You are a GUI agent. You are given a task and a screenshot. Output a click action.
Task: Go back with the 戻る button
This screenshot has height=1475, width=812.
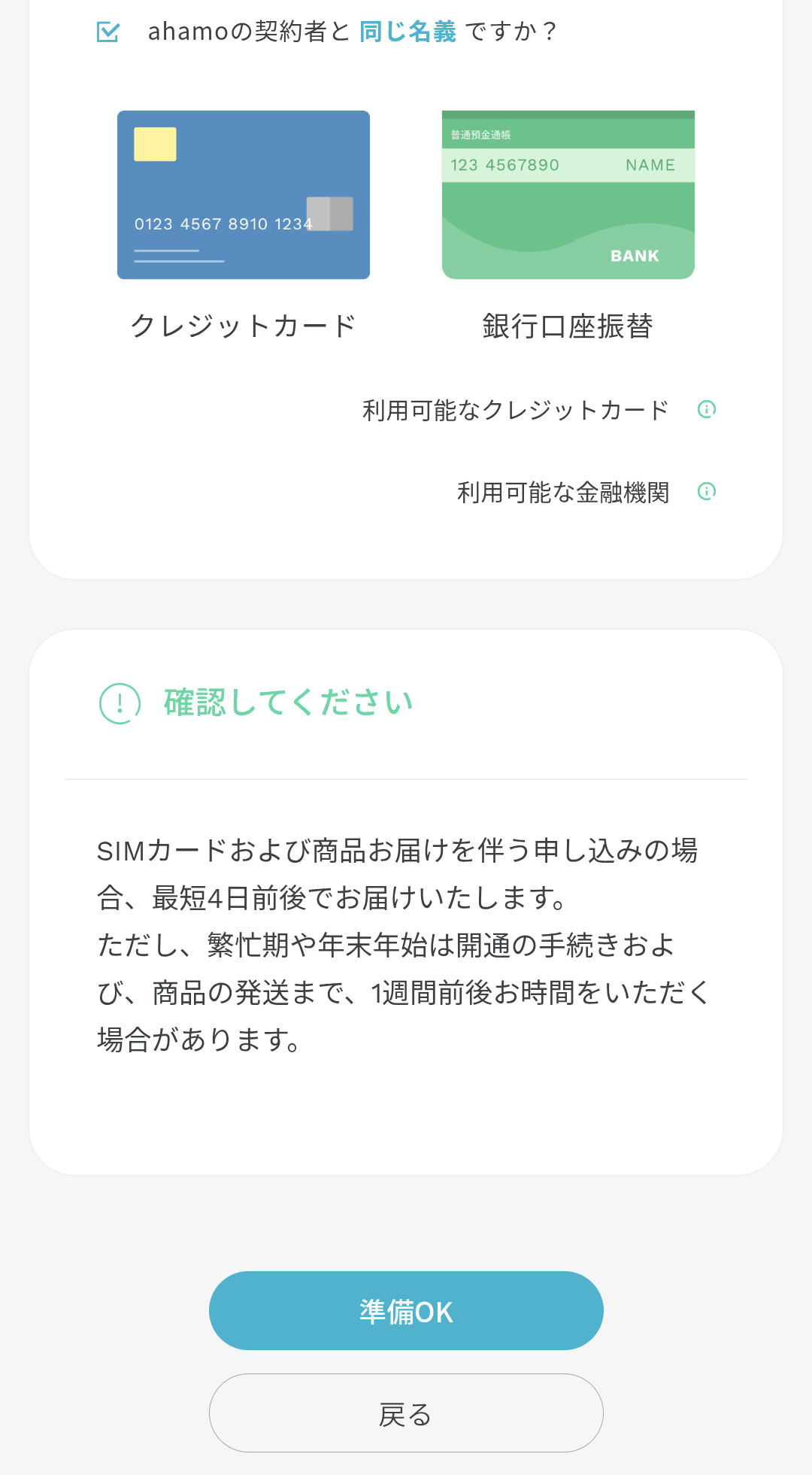point(406,1413)
